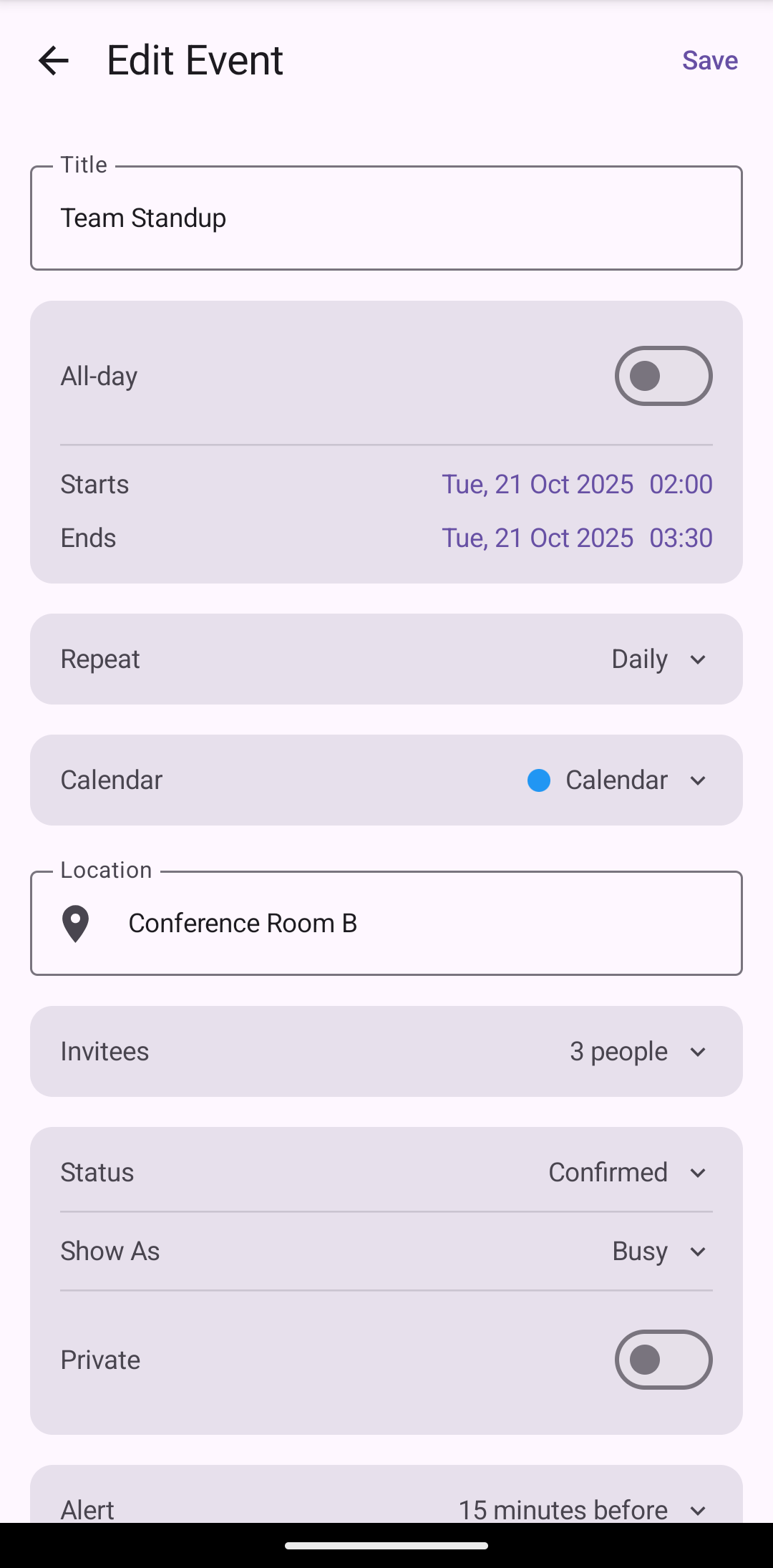The image size is (773, 1568).
Task: Change Show As from Busy
Action: pyautogui.click(x=660, y=1252)
